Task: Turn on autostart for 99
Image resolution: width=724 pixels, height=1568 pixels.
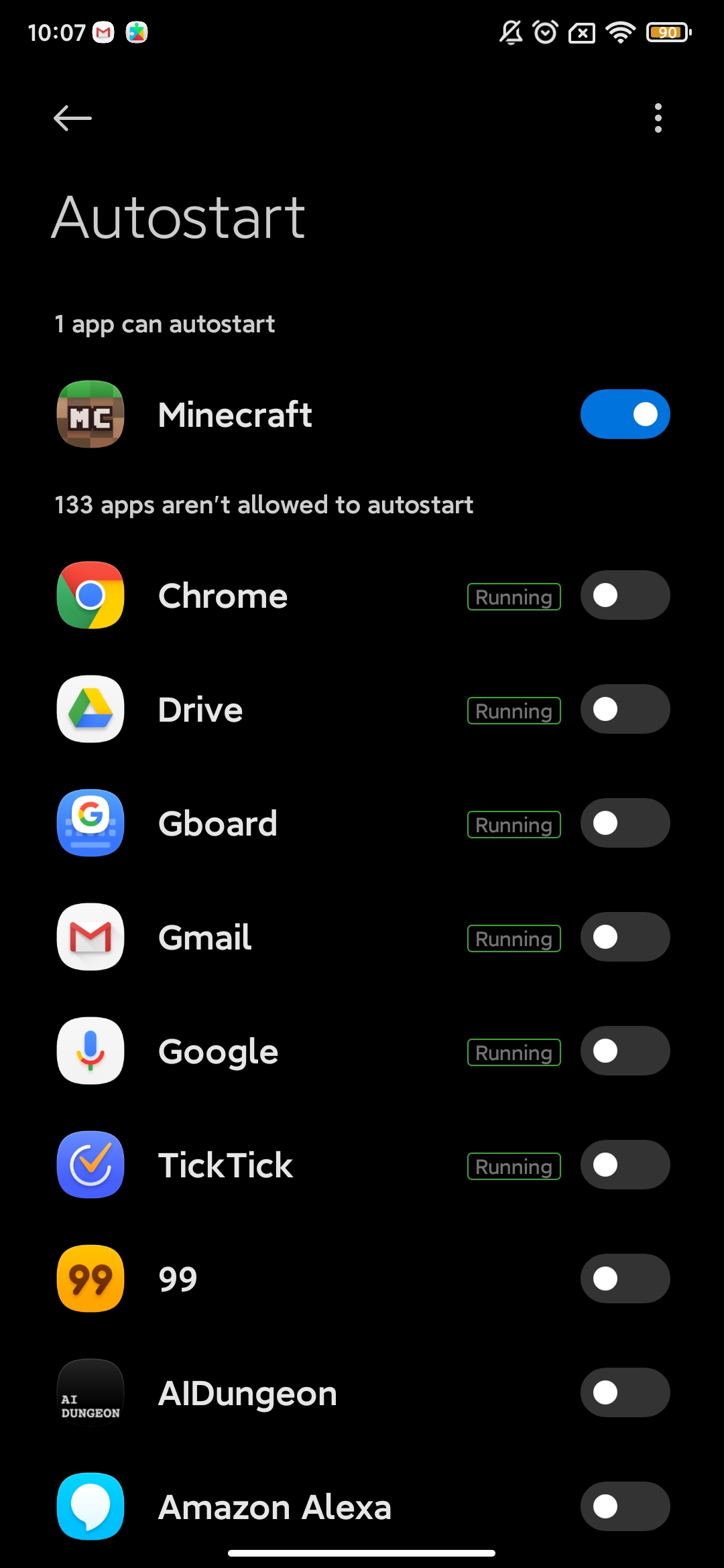Action: (x=625, y=1279)
